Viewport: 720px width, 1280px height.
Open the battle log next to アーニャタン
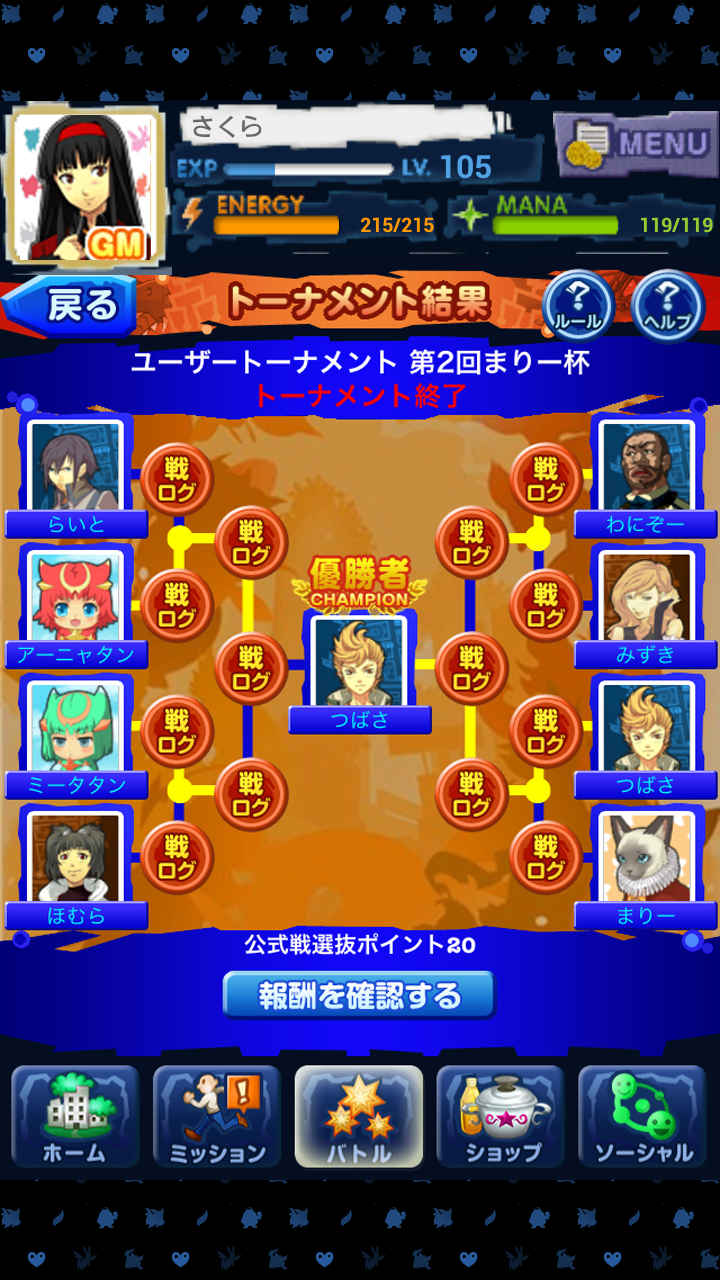coord(177,605)
